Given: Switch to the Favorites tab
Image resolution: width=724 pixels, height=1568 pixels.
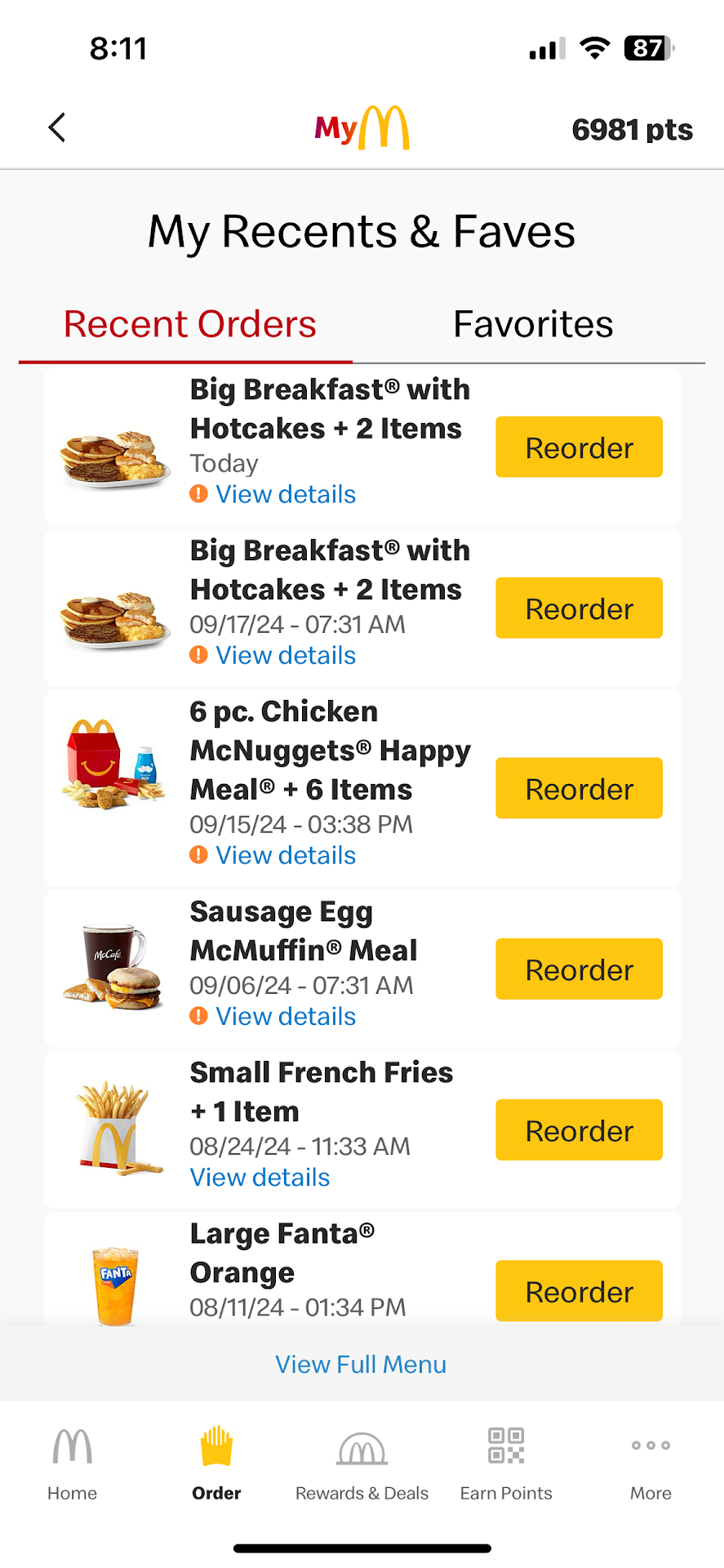Looking at the screenshot, I should pyautogui.click(x=533, y=324).
